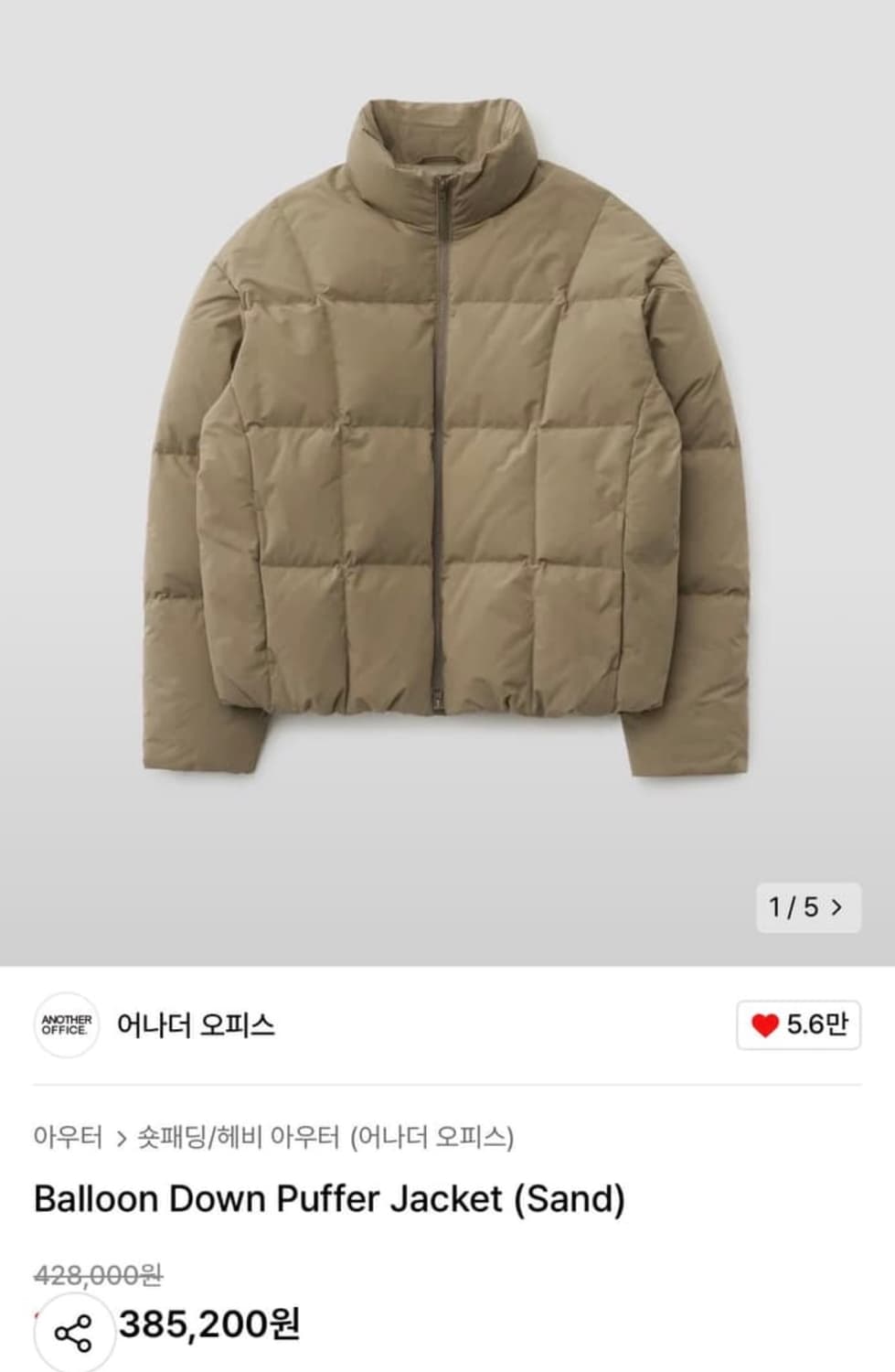Click the ANOTHER OFFICE circular brand logo
The width and height of the screenshot is (895, 1372).
pyautogui.click(x=66, y=1024)
